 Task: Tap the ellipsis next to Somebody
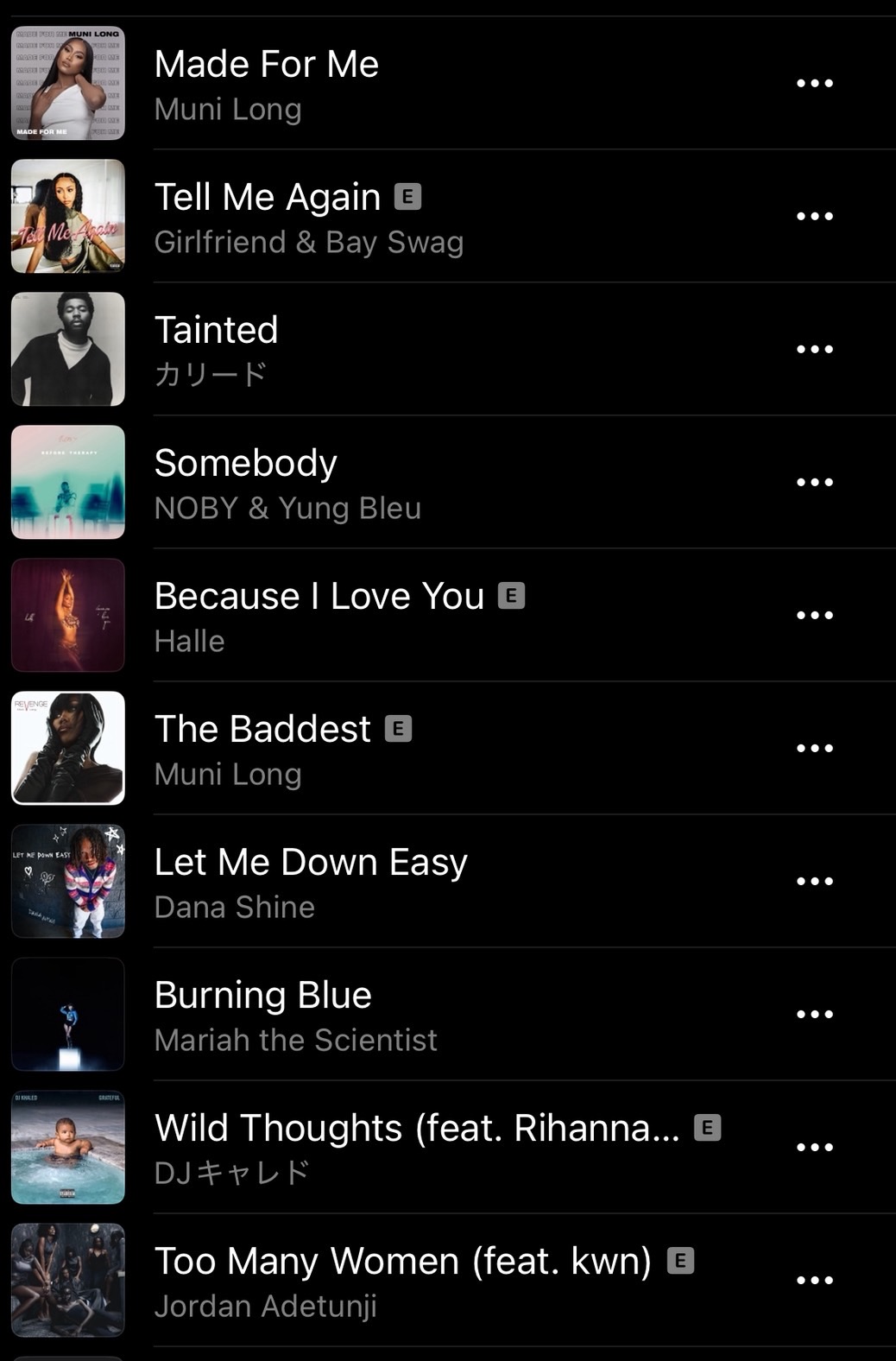[x=814, y=483]
